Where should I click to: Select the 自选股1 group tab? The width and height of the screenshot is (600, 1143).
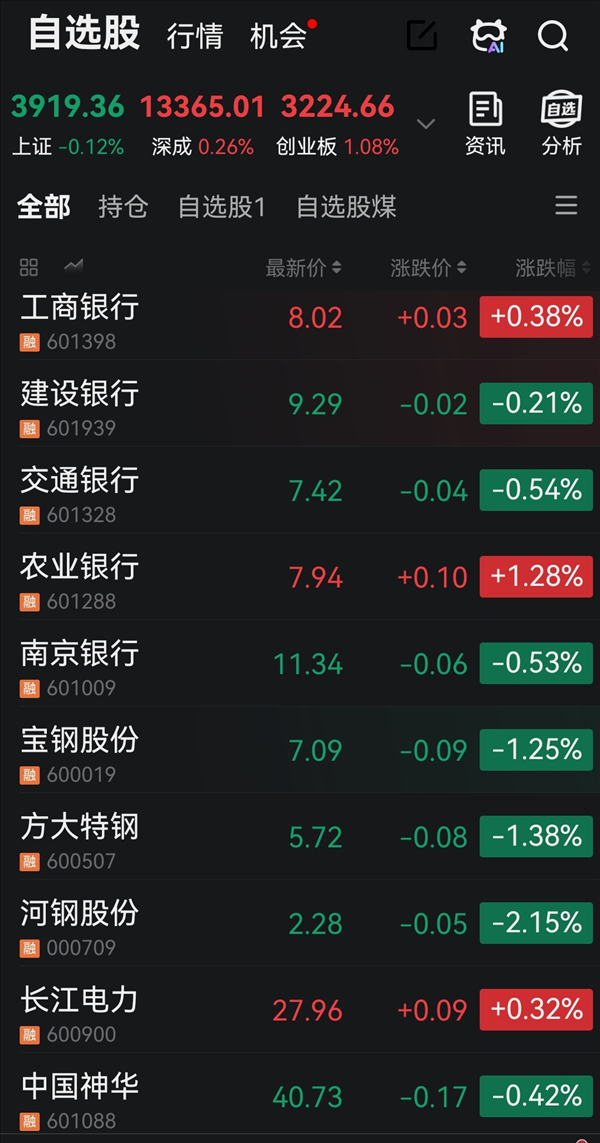click(222, 207)
